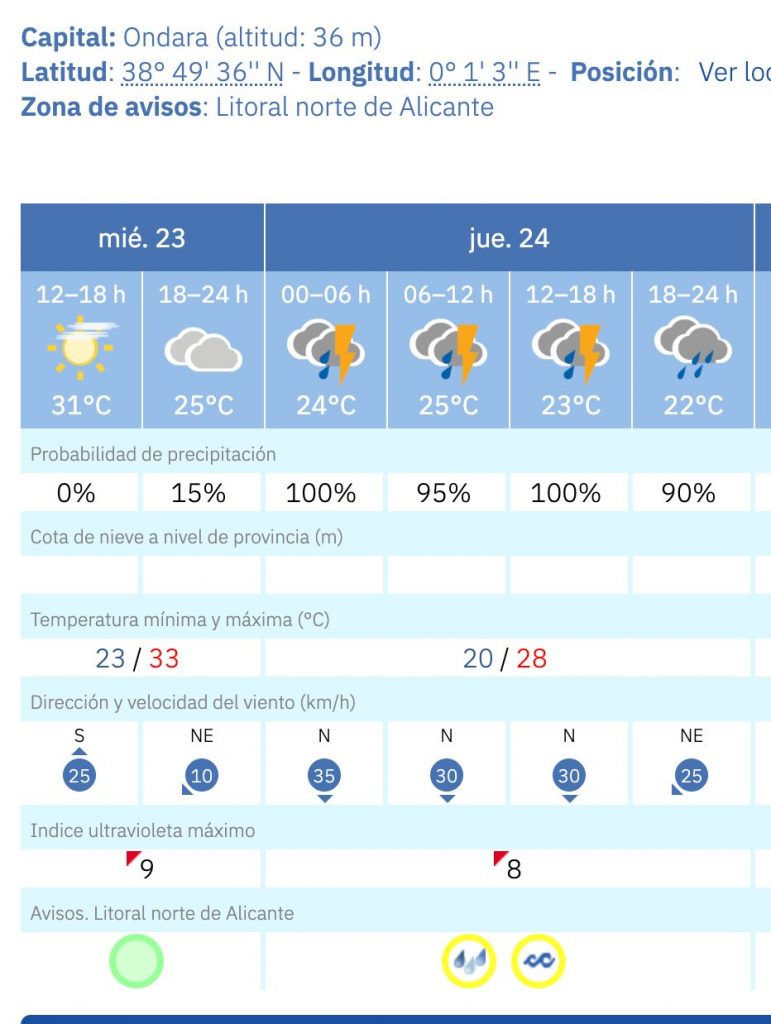Screen dimensions: 771x1024
Task: Tap the green no-warning circle for miércoles
Action: 137,961
